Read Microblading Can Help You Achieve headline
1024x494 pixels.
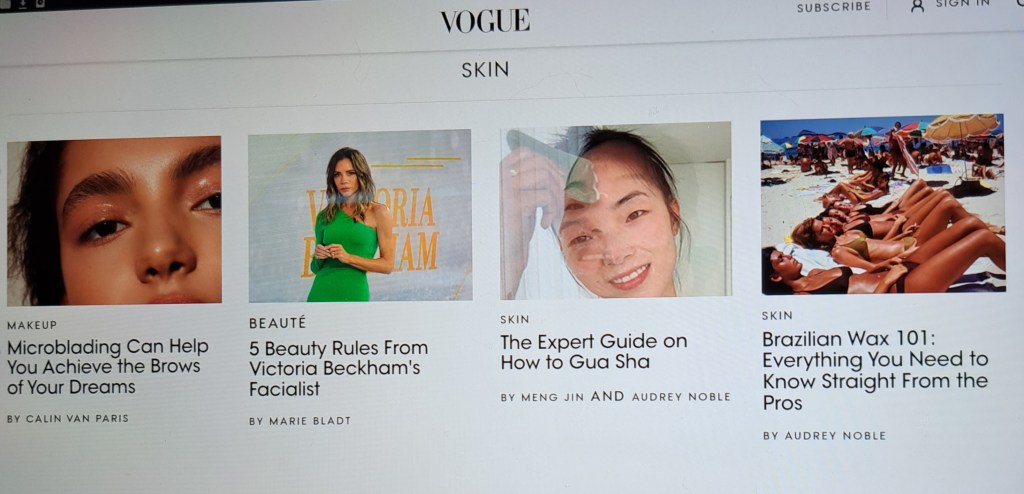[108, 366]
